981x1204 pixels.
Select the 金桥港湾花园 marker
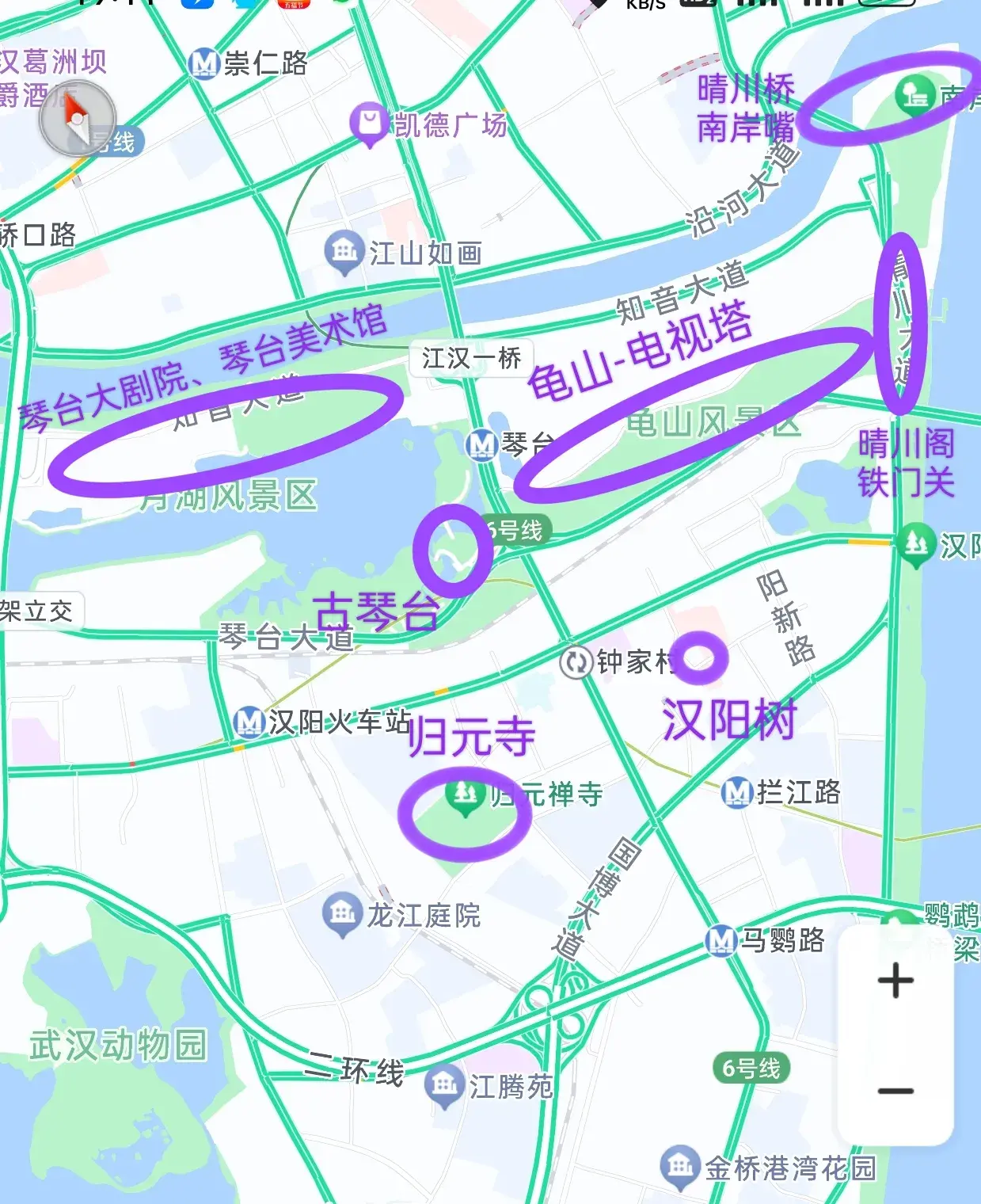[679, 1166]
